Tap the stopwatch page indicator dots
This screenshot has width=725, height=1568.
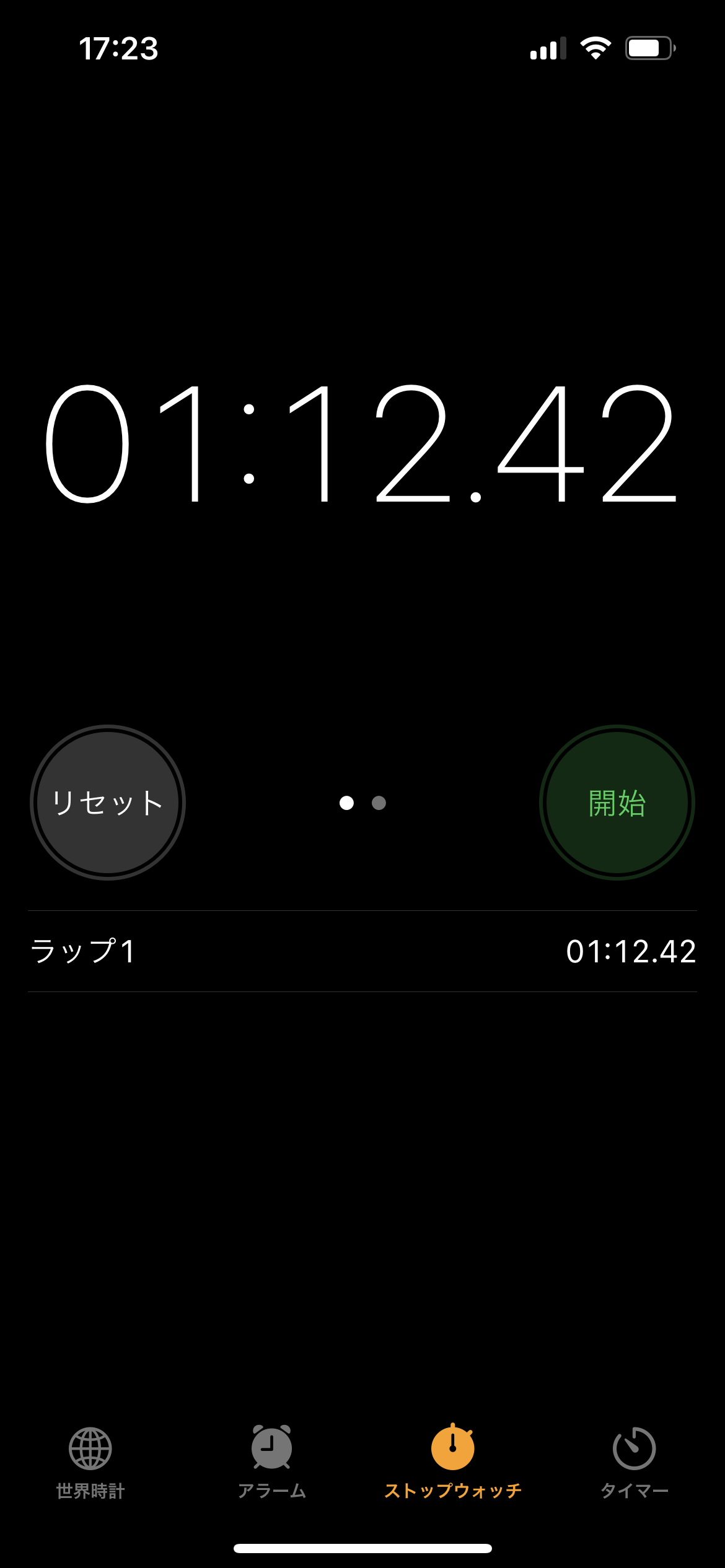click(x=362, y=803)
